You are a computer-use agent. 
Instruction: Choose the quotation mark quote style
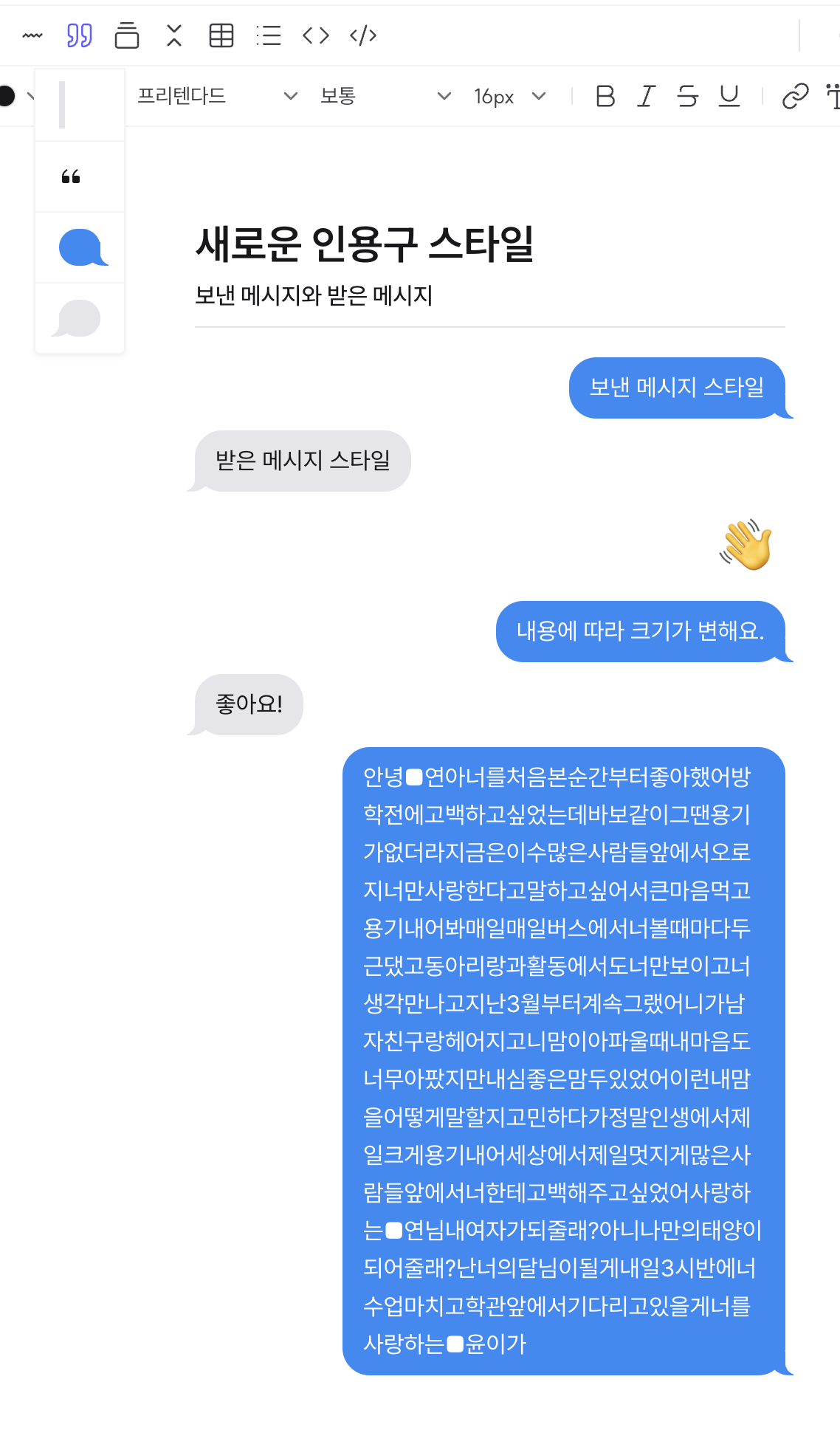[79, 176]
